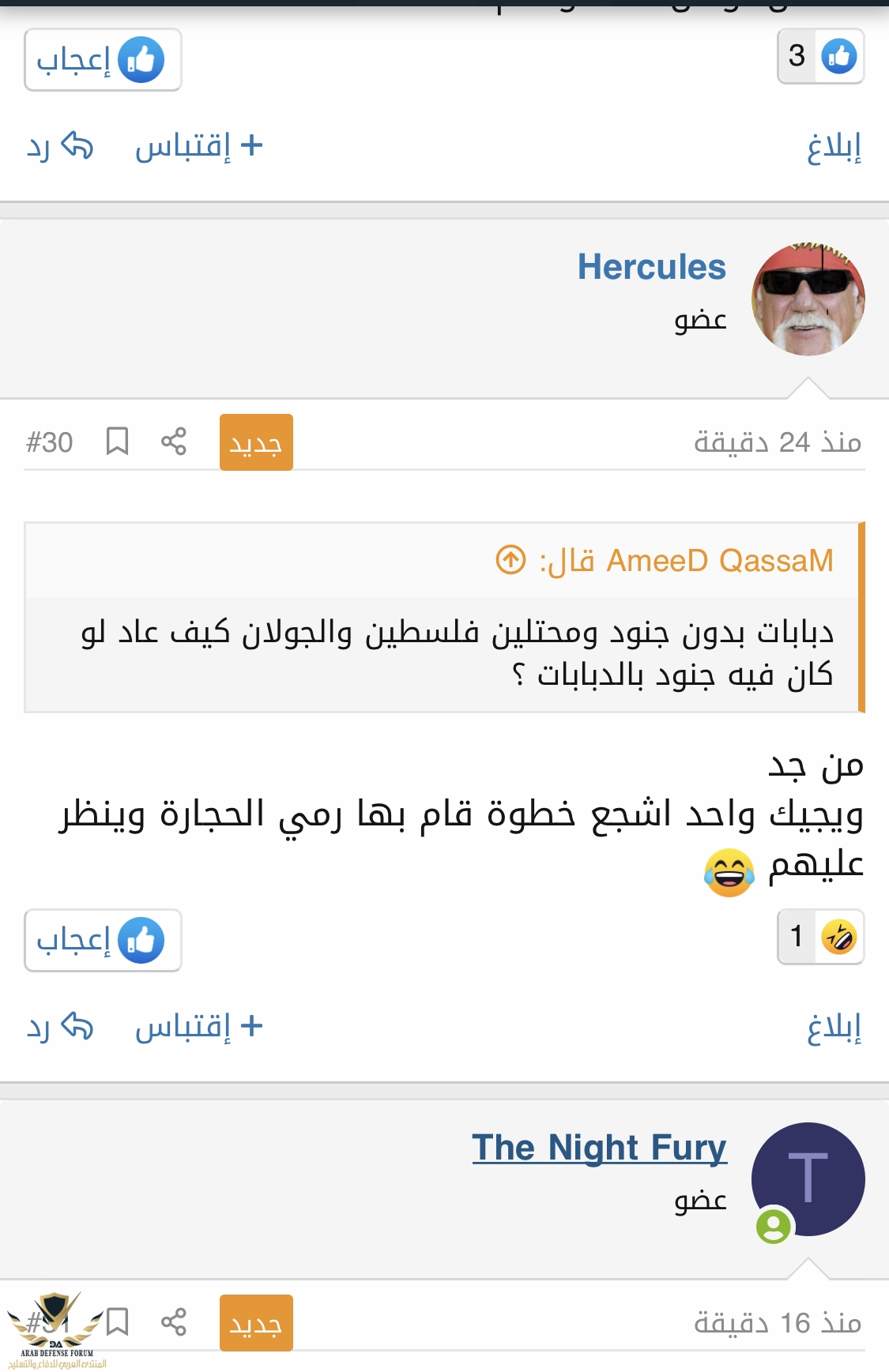
Task: View the laugh reaction on Hercules' post
Action: click(x=821, y=937)
